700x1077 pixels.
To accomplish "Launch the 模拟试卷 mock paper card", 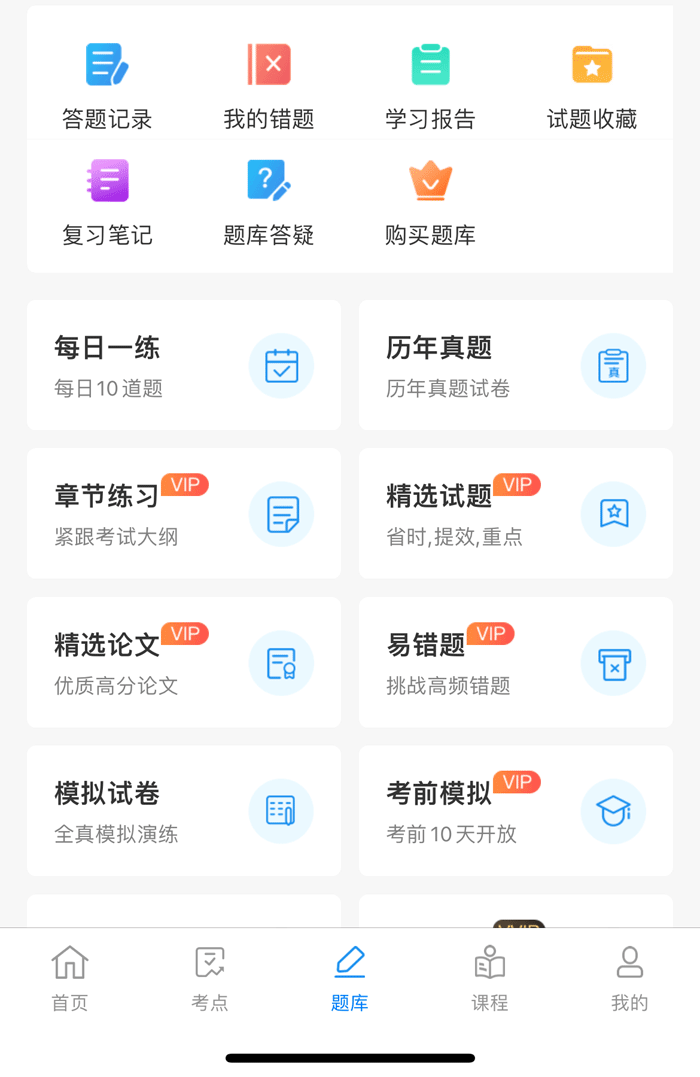I will (x=184, y=810).
